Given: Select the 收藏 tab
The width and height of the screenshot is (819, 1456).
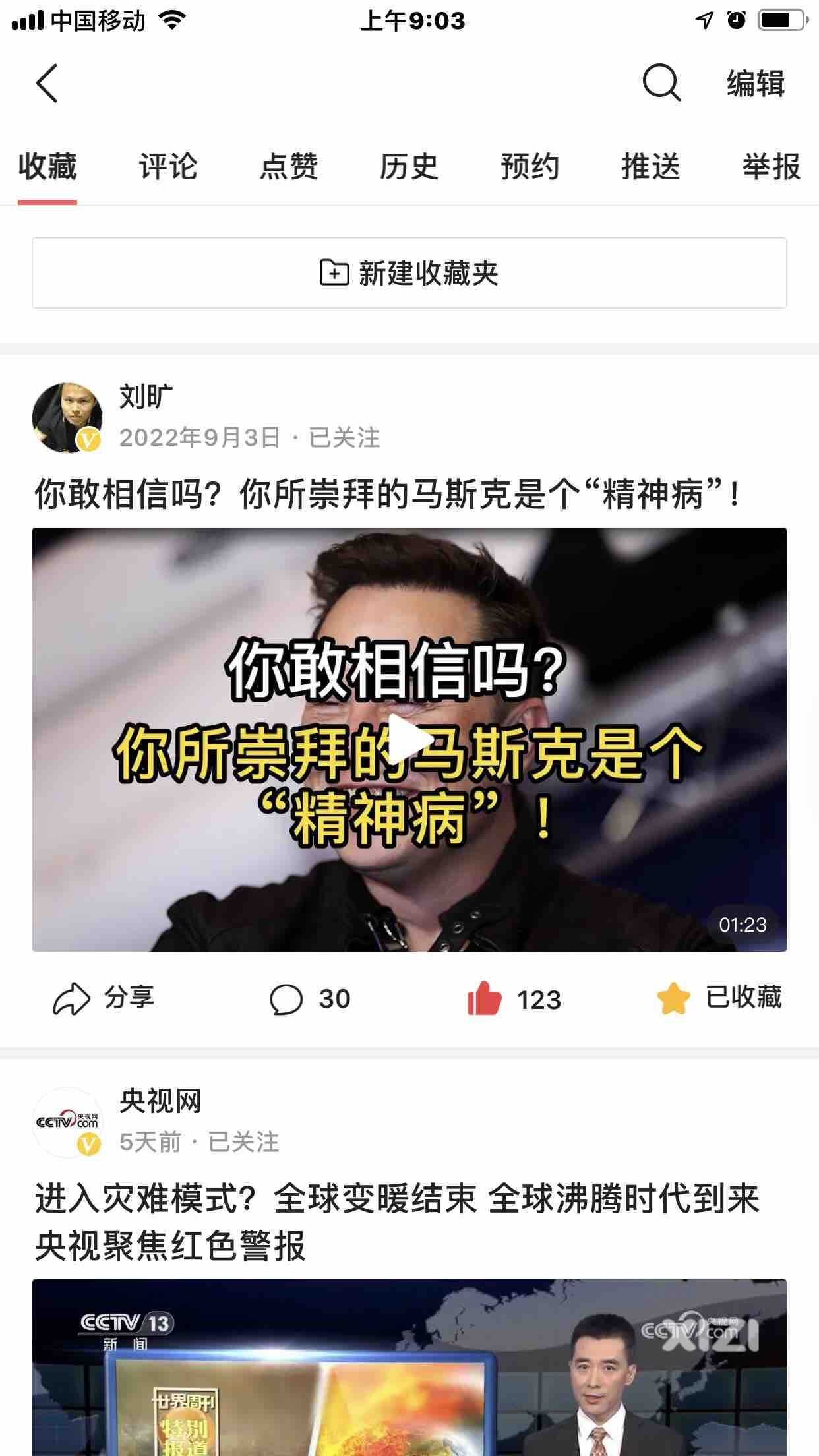Looking at the screenshot, I should pyautogui.click(x=47, y=166).
